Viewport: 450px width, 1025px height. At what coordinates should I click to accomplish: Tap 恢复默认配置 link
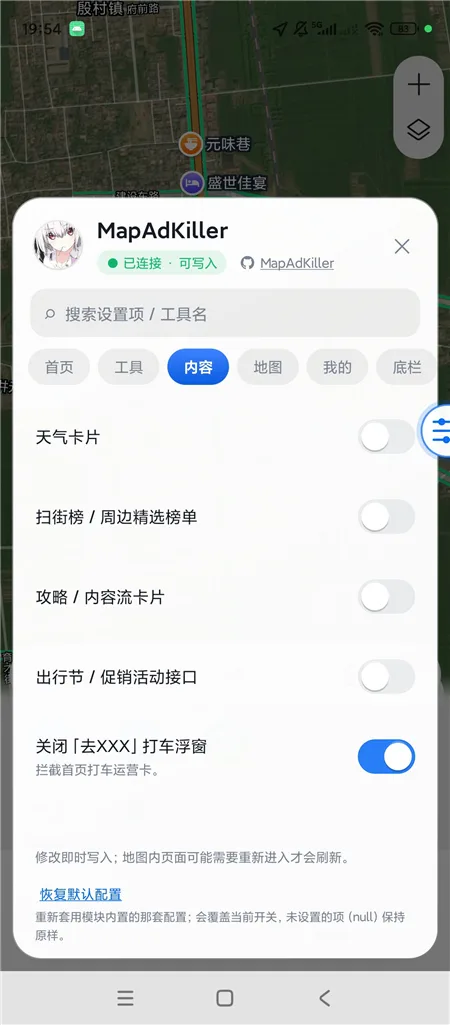coord(80,894)
